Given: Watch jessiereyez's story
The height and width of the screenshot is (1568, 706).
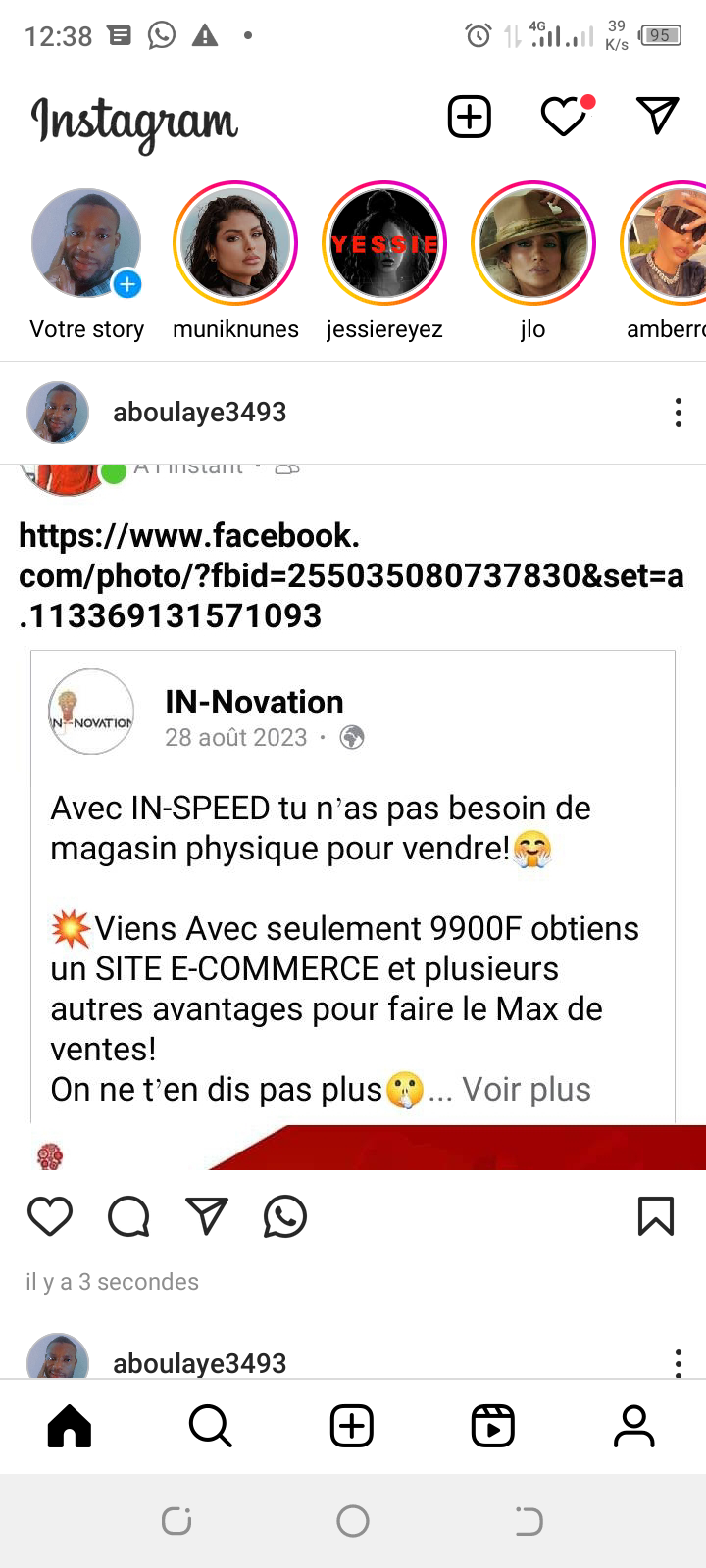Looking at the screenshot, I should click(384, 244).
